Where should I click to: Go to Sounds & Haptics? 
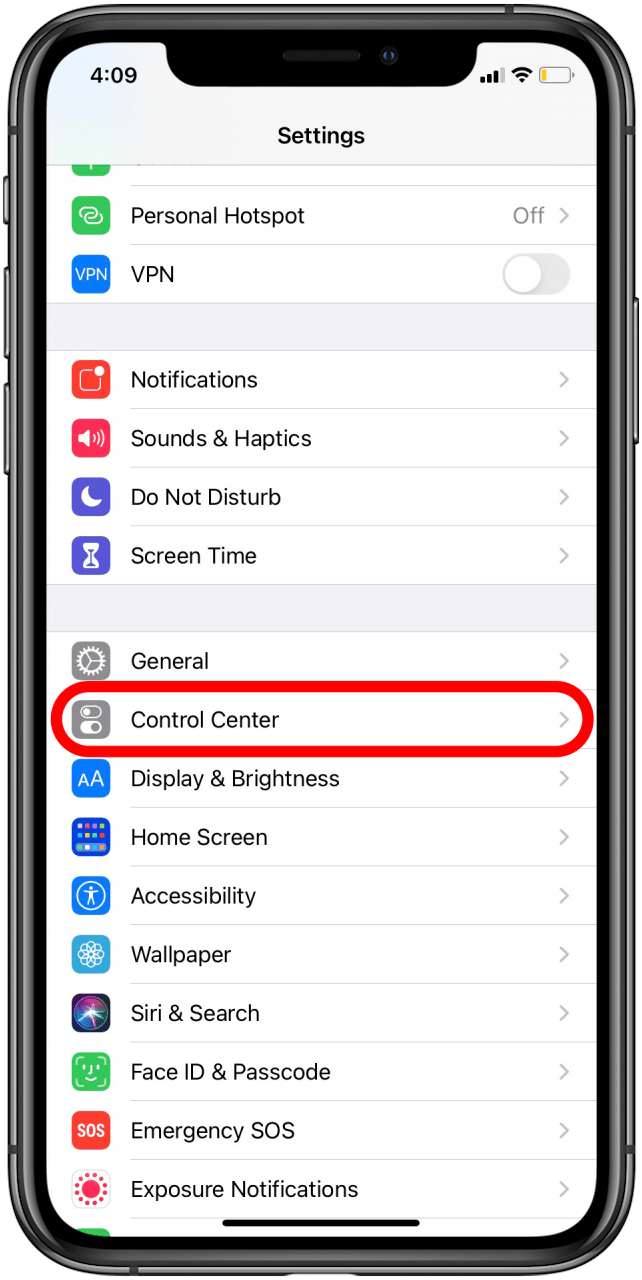320,439
